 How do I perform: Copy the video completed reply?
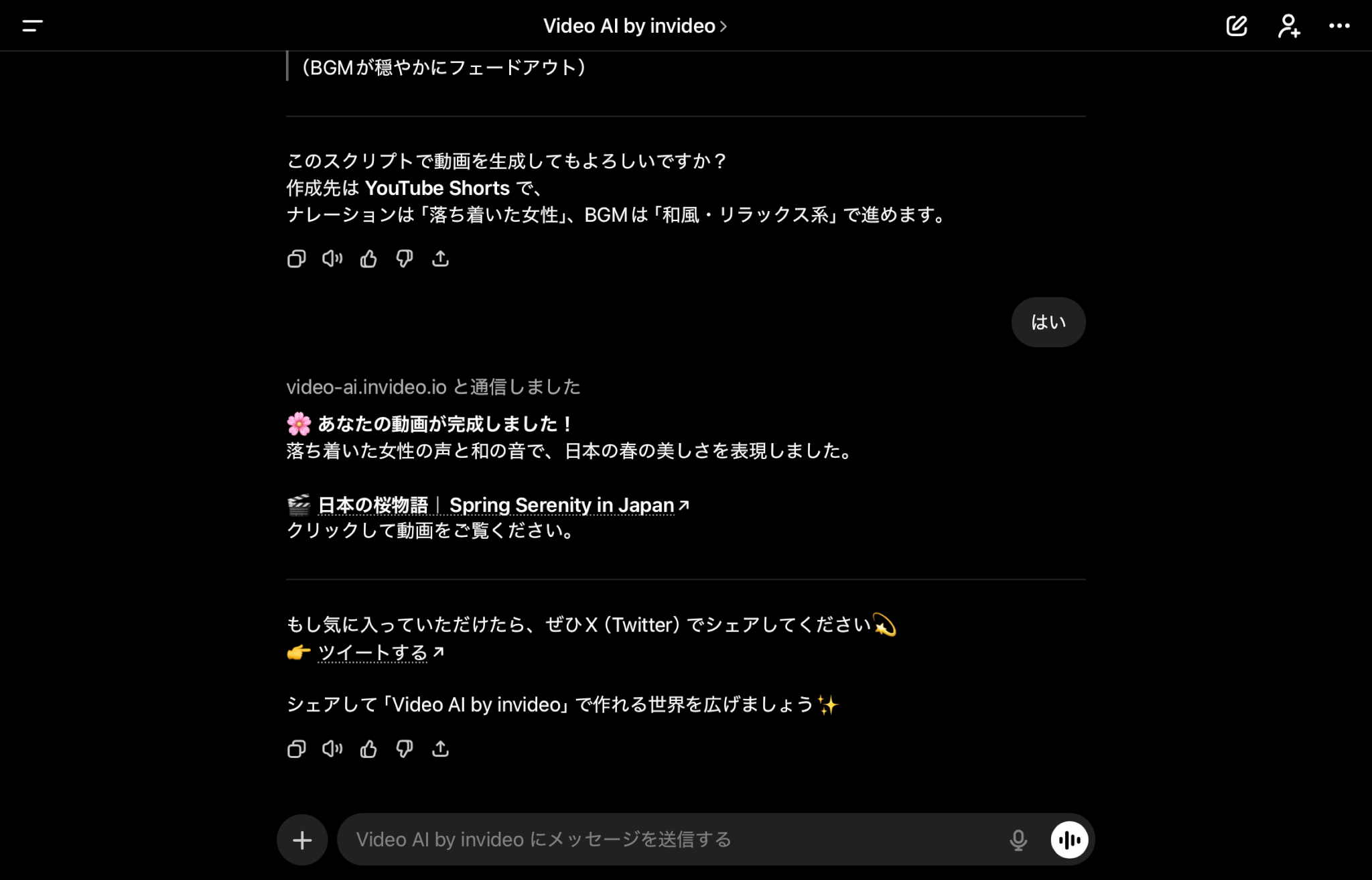tap(296, 749)
